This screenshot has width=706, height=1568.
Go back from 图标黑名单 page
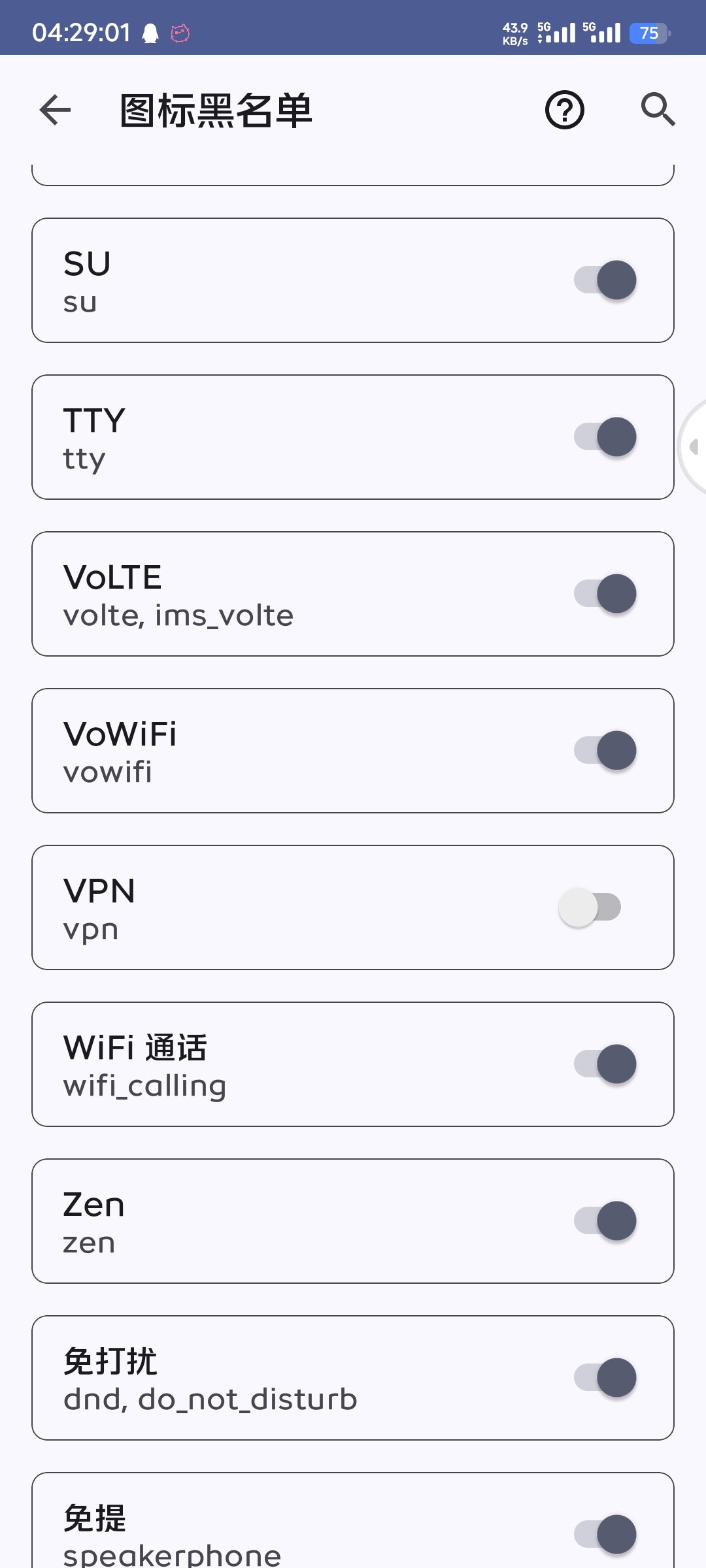click(55, 110)
